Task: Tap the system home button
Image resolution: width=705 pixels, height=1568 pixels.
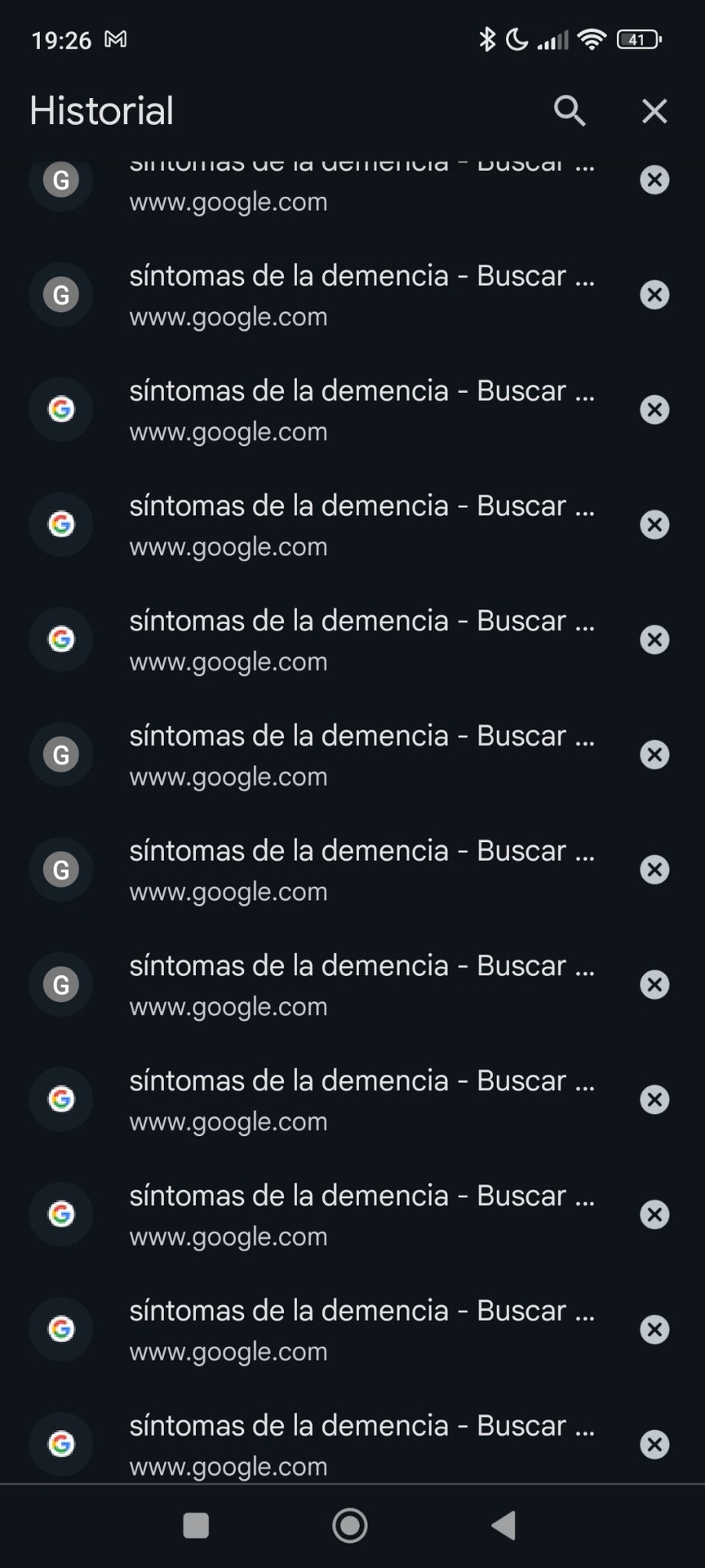Action: pos(350,1526)
